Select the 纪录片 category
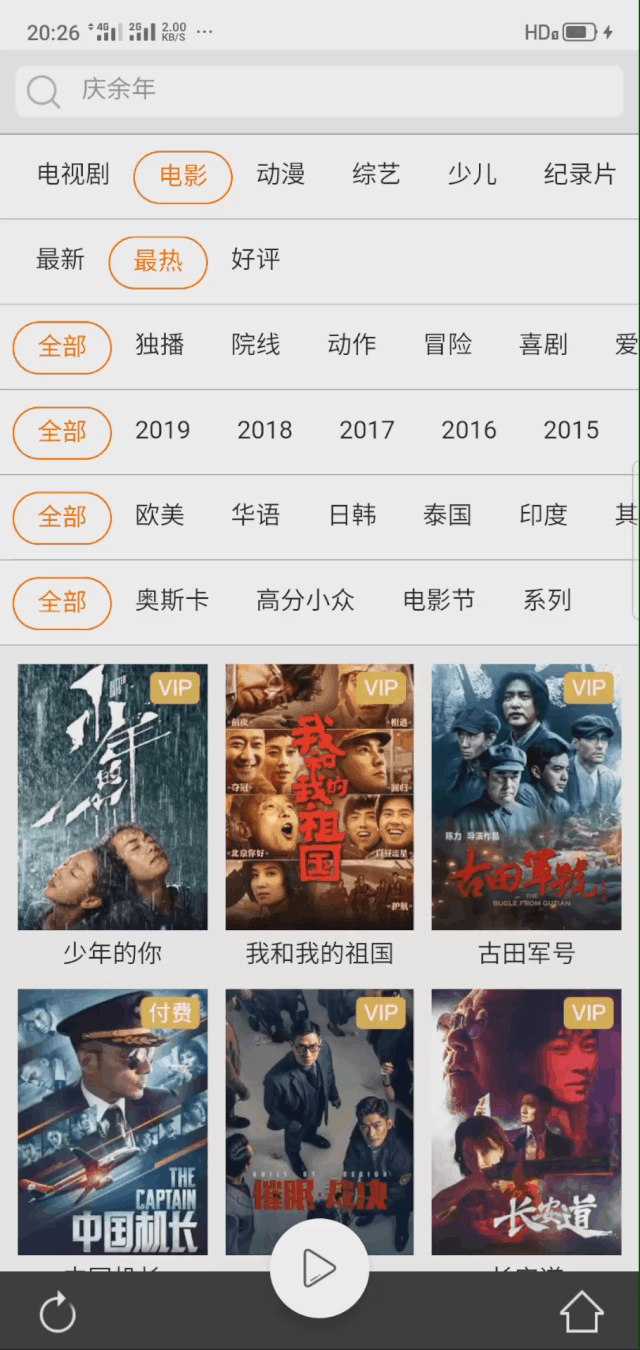 579,175
